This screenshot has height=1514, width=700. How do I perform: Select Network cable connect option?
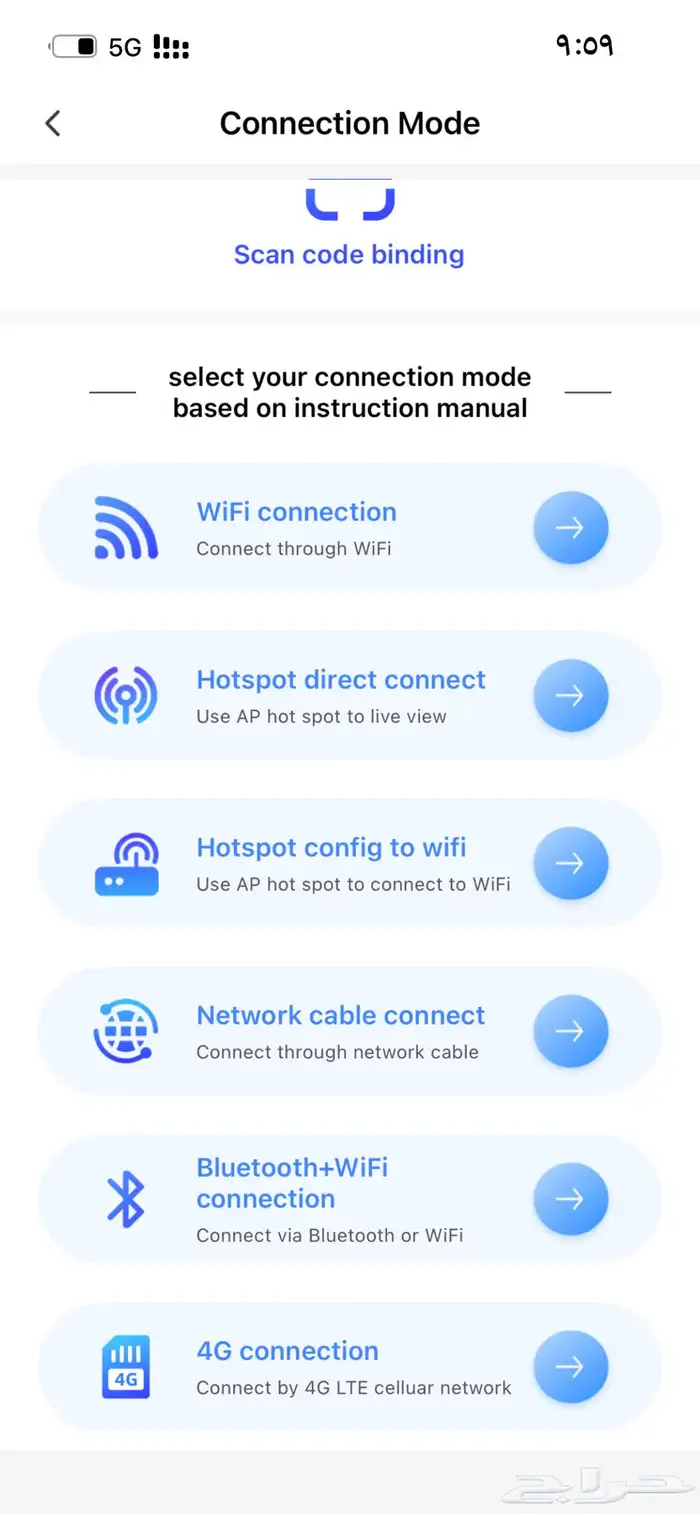coord(350,1031)
